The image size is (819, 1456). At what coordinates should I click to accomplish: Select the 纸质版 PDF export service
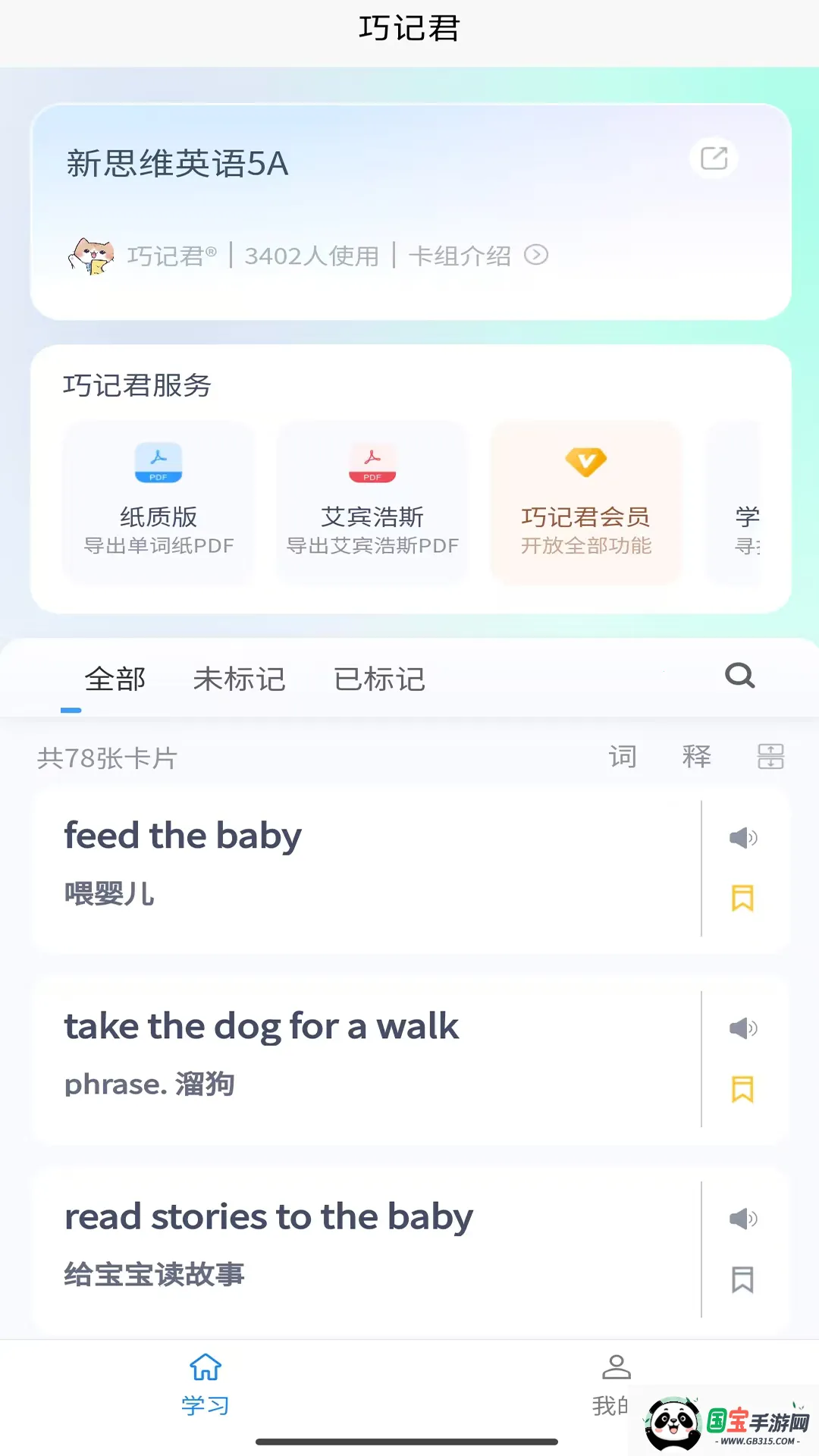[x=157, y=500]
